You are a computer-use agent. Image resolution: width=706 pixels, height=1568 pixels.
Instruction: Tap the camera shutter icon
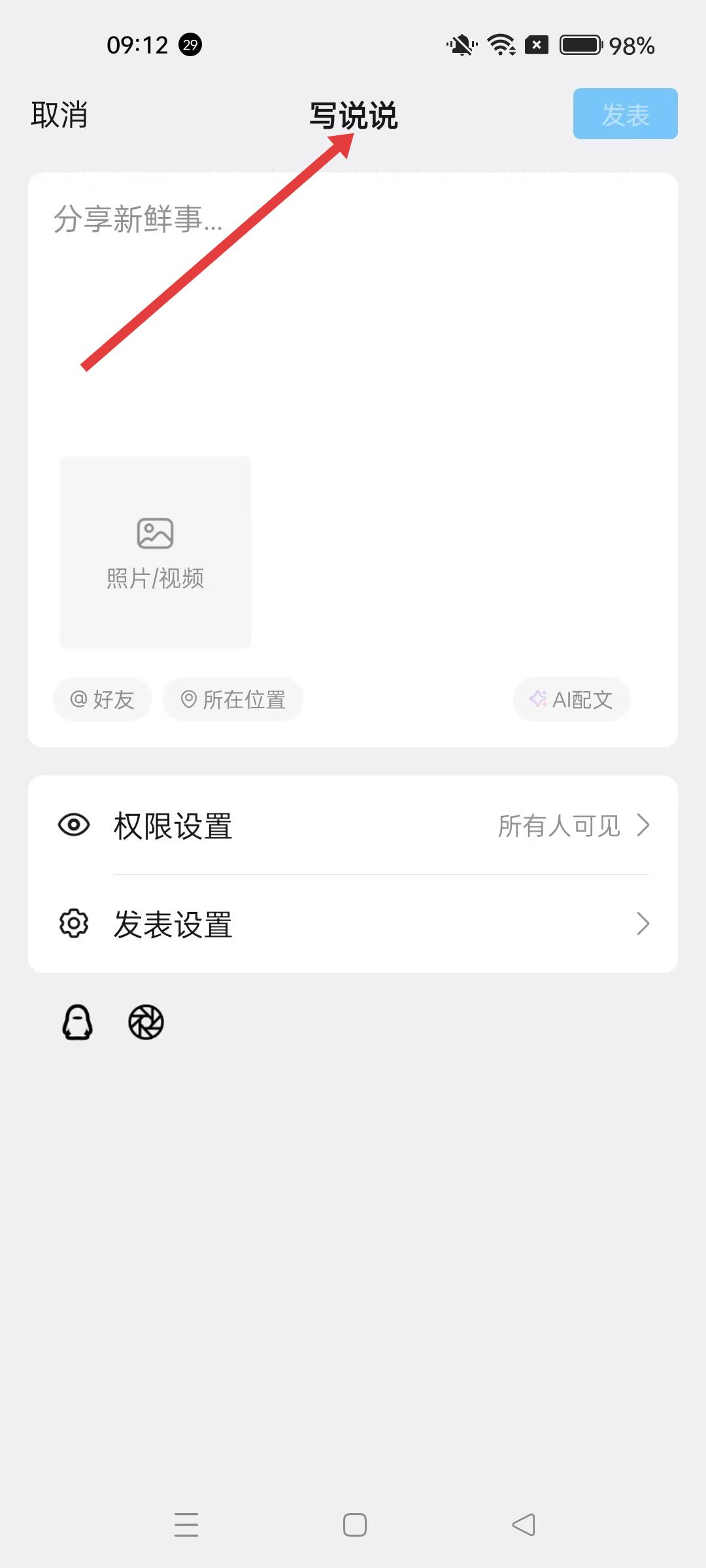pos(146,1022)
